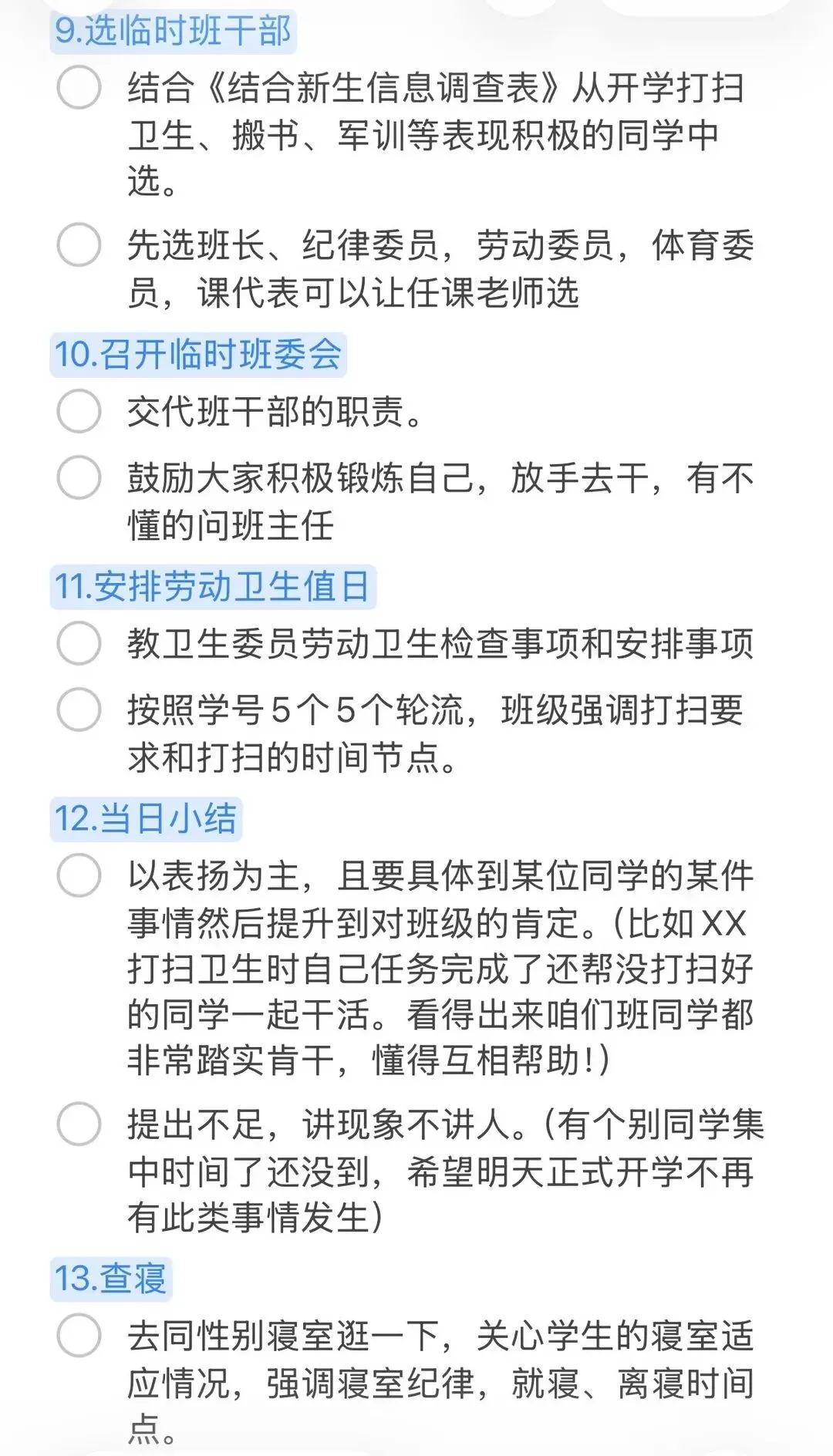833x1456 pixels.
Task: Tick the 鼓励大家积极锻炼自己 checkbox
Action: point(79,477)
